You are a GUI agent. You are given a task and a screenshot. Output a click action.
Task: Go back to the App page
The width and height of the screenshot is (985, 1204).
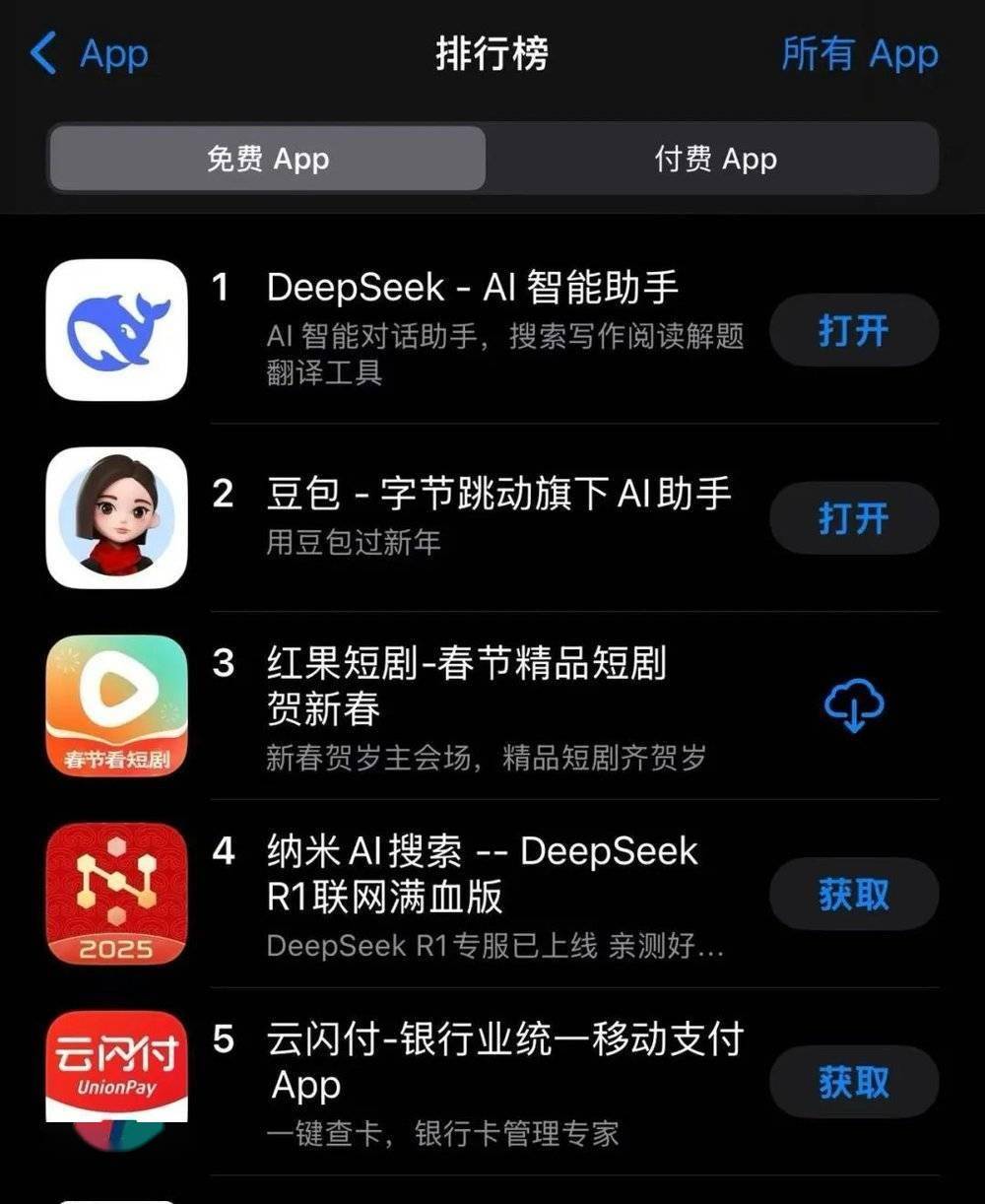91,53
